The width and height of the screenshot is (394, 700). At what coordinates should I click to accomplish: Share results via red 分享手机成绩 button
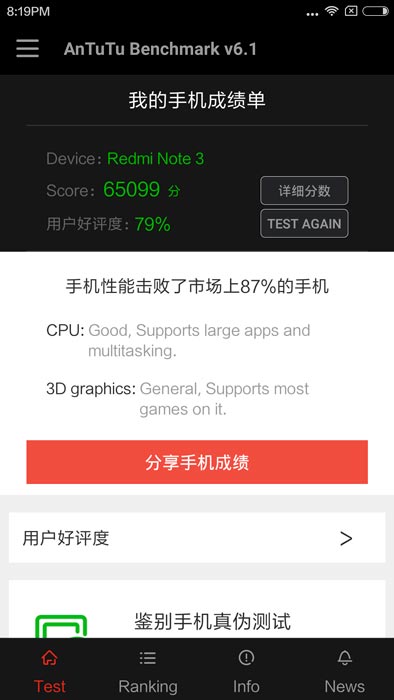pyautogui.click(x=197, y=462)
